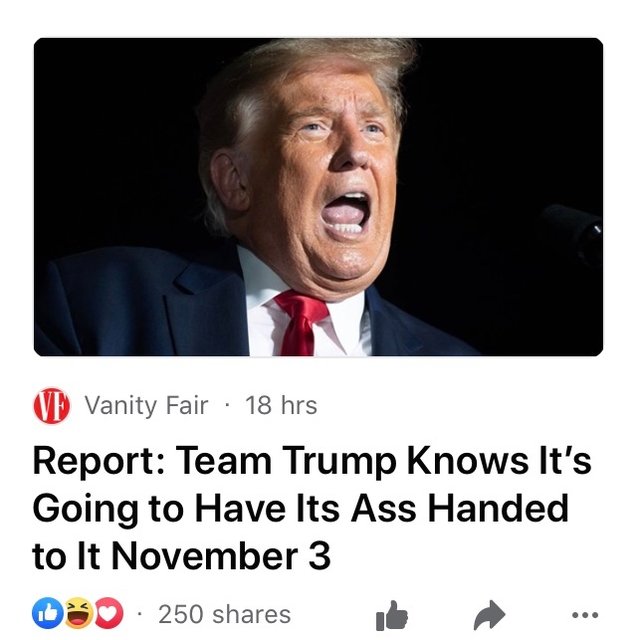The height and width of the screenshot is (640, 637).
Task: View reactions on the post
Action: (78, 614)
